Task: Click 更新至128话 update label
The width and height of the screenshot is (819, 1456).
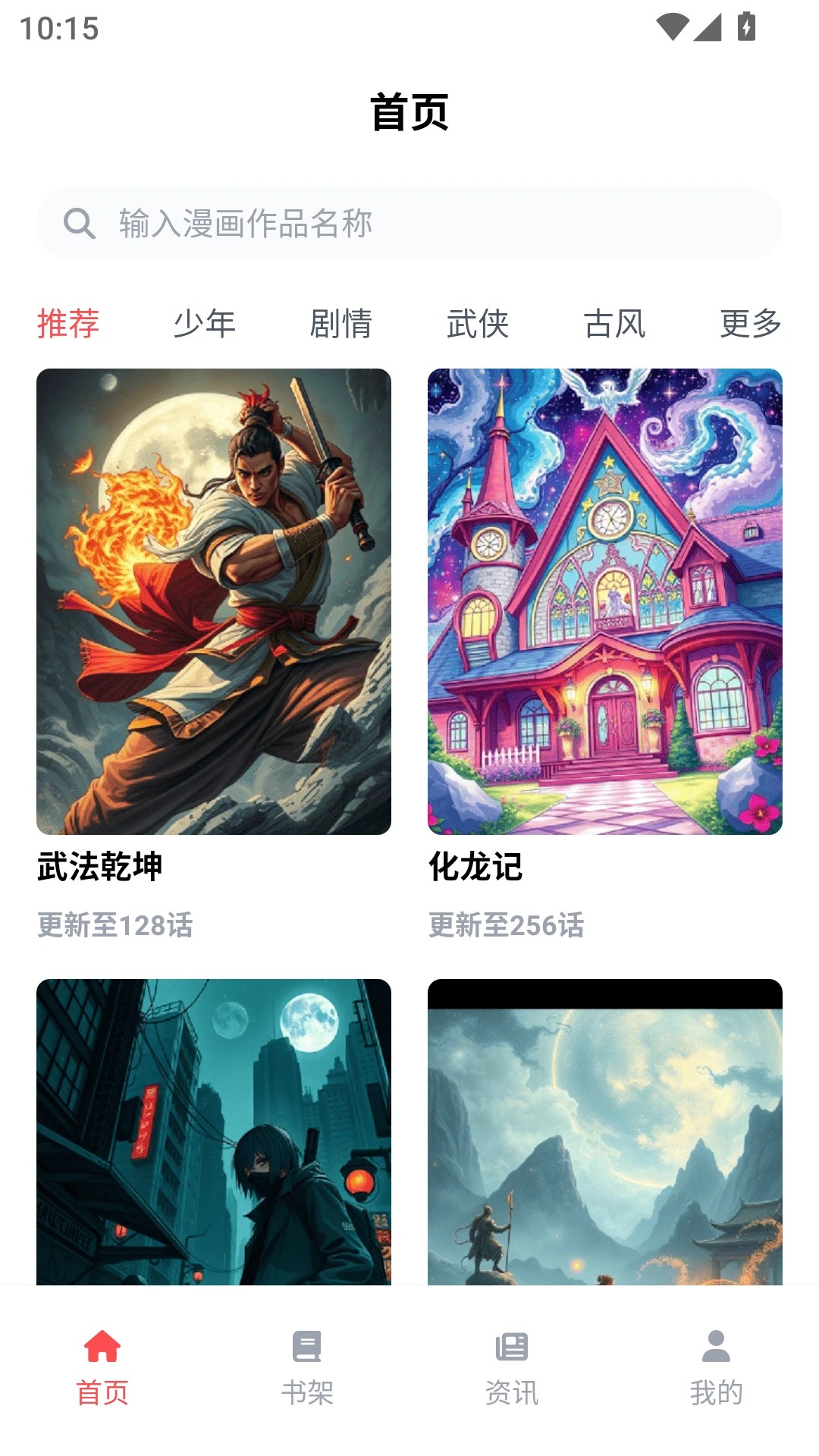Action: pos(115,924)
